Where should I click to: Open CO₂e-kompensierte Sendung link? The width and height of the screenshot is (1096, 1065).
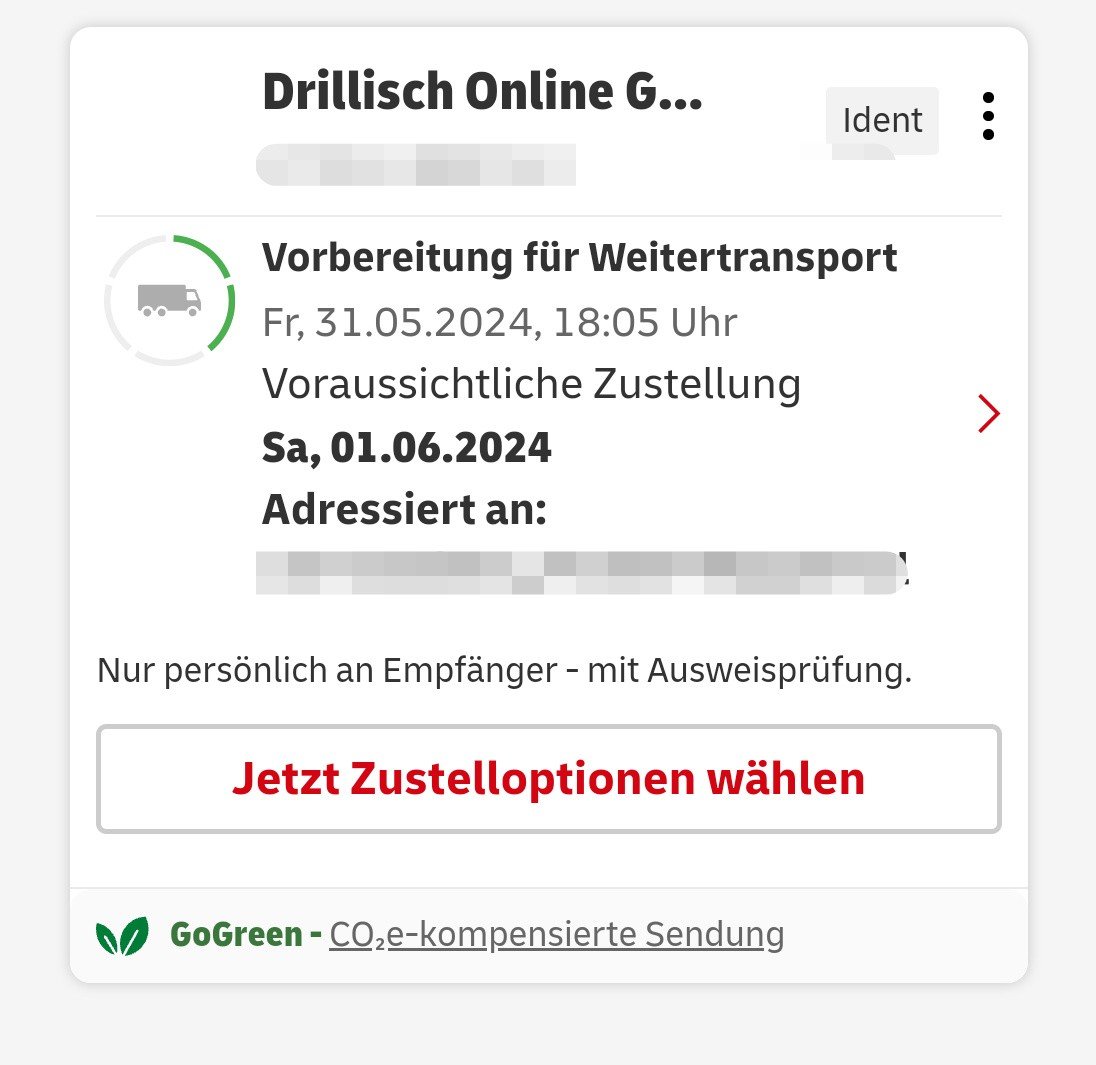point(556,935)
